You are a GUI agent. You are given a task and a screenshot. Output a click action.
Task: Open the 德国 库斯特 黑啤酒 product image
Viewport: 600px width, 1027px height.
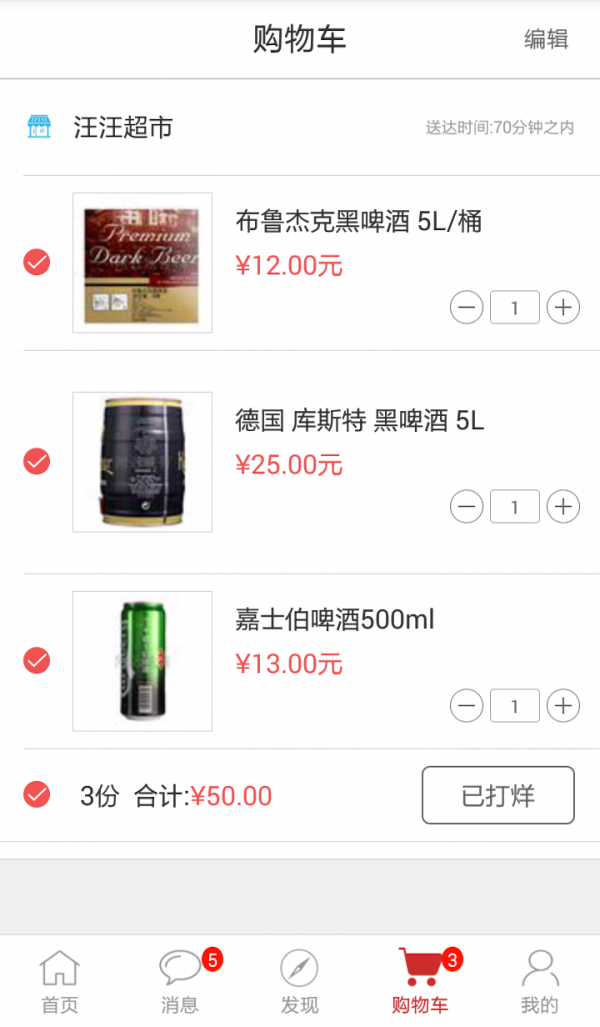click(142, 462)
